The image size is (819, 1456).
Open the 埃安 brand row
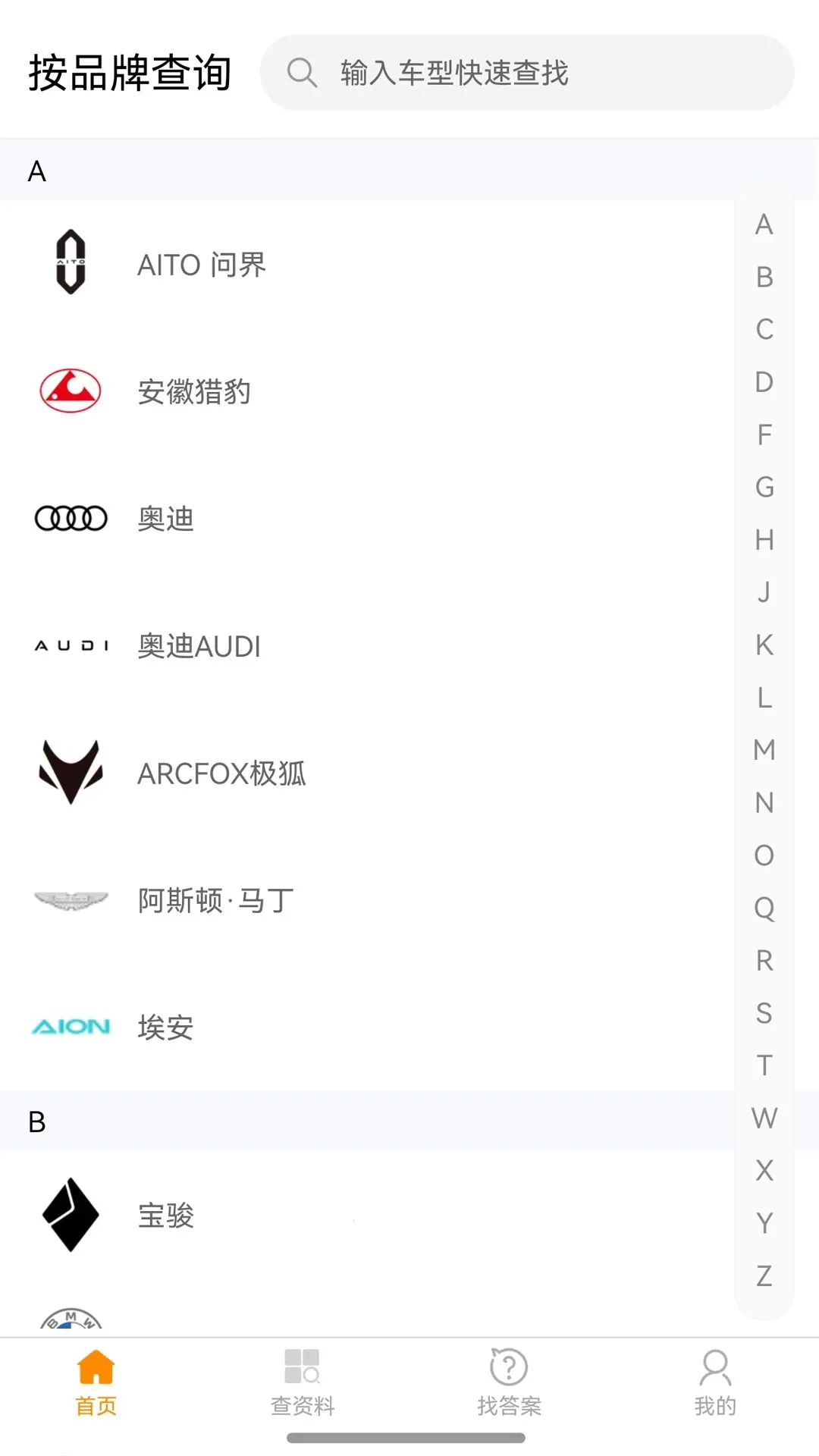coord(367,1027)
